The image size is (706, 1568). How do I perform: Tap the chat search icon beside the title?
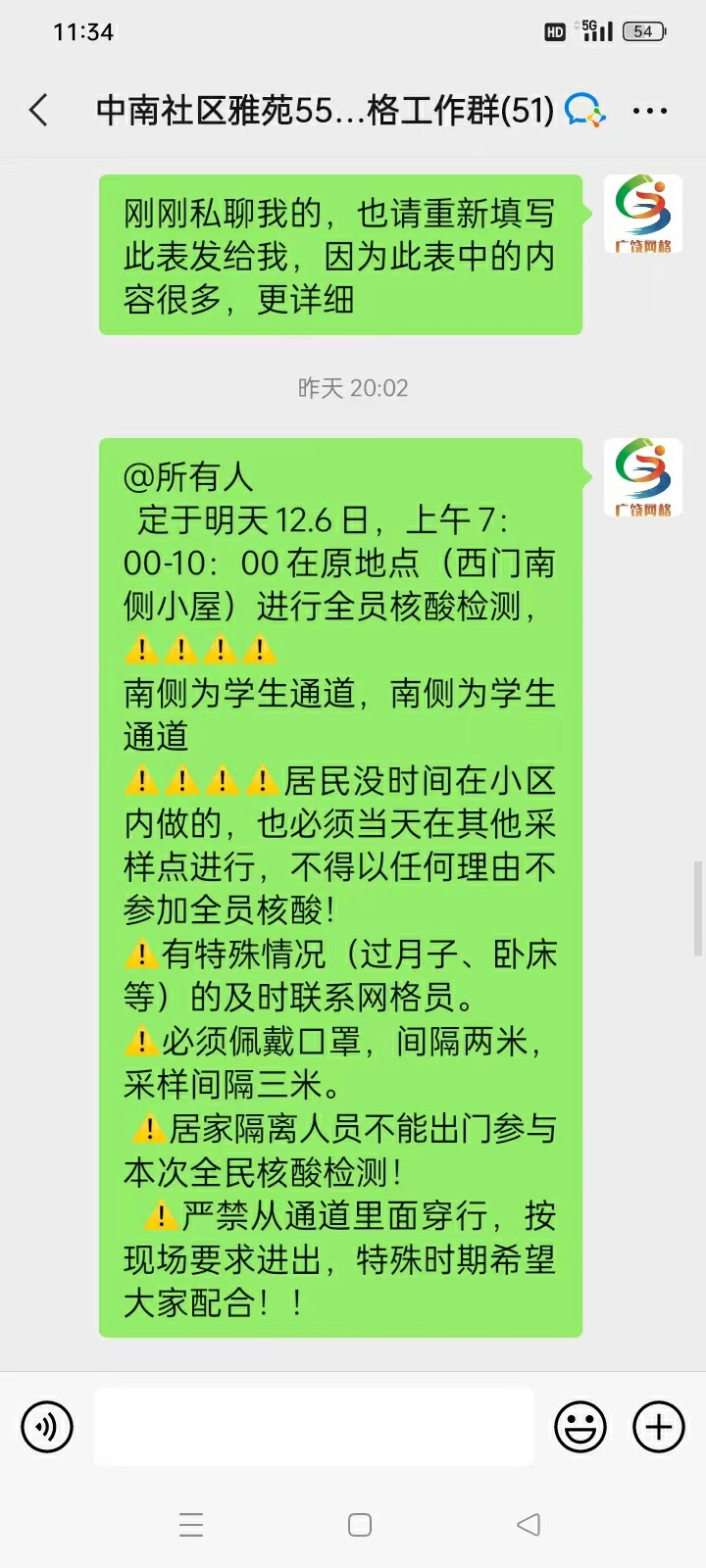[x=585, y=110]
